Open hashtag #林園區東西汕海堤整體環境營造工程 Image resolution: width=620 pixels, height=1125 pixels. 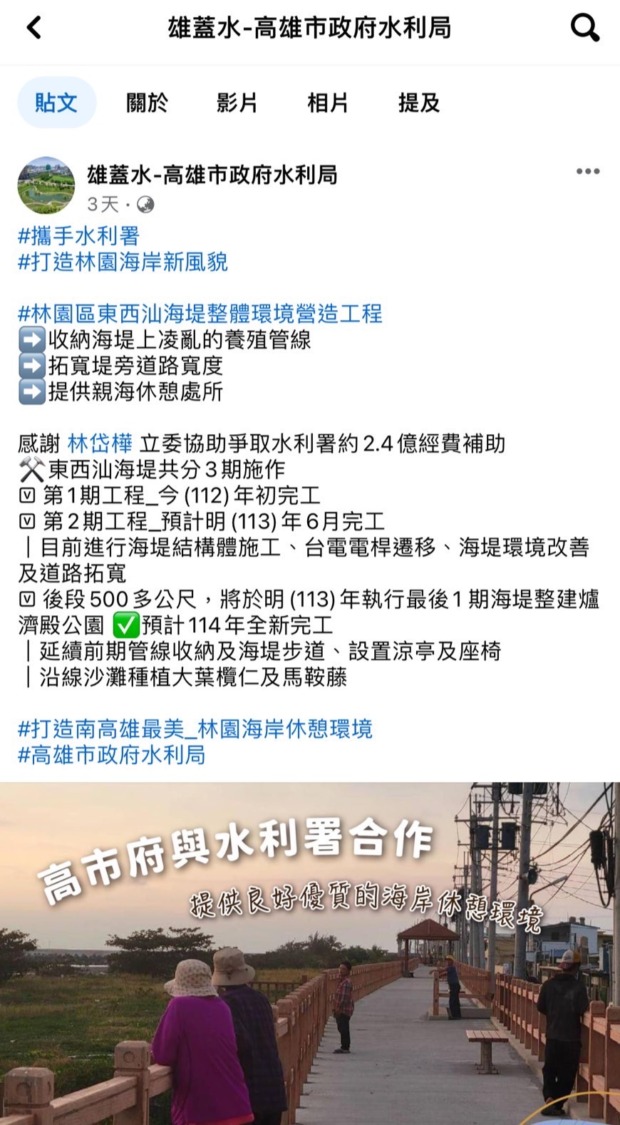(x=200, y=314)
